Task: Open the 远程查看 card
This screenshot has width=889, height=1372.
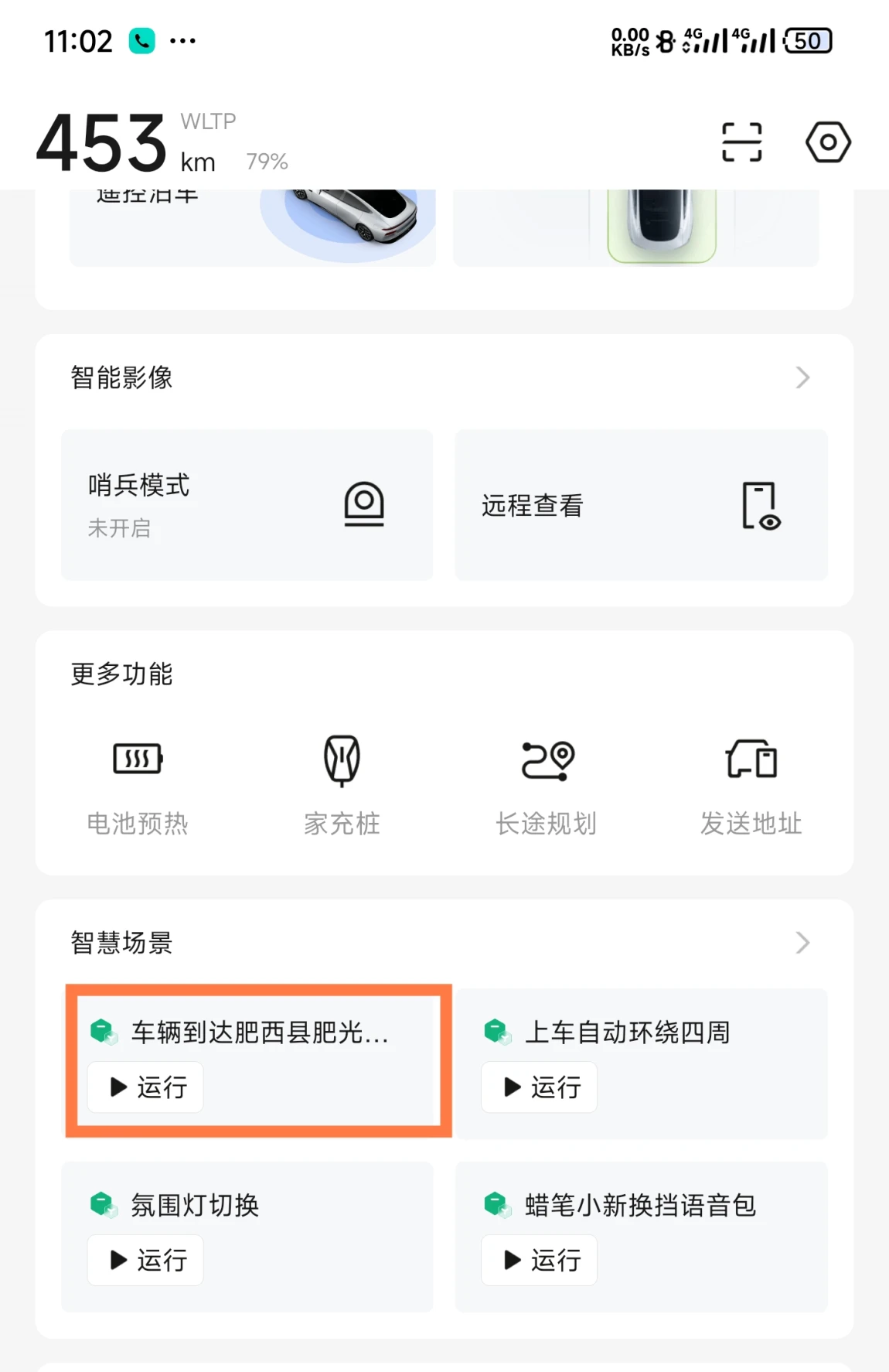Action: (x=641, y=505)
